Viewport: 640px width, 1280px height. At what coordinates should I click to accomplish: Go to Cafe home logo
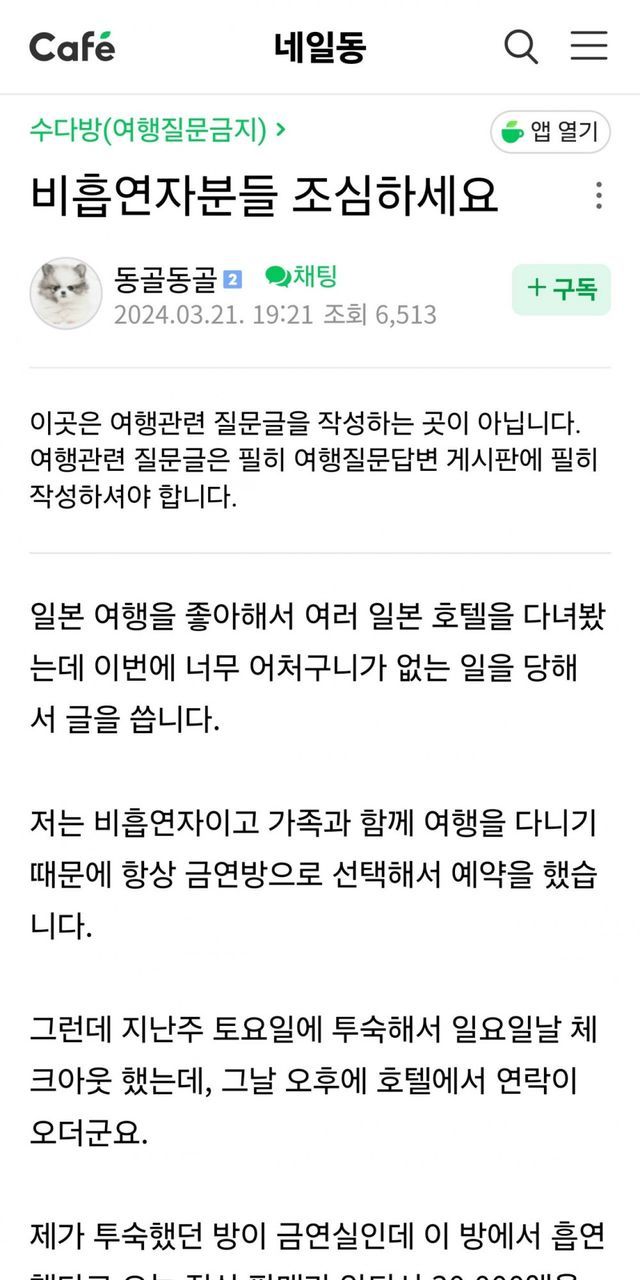coord(72,46)
